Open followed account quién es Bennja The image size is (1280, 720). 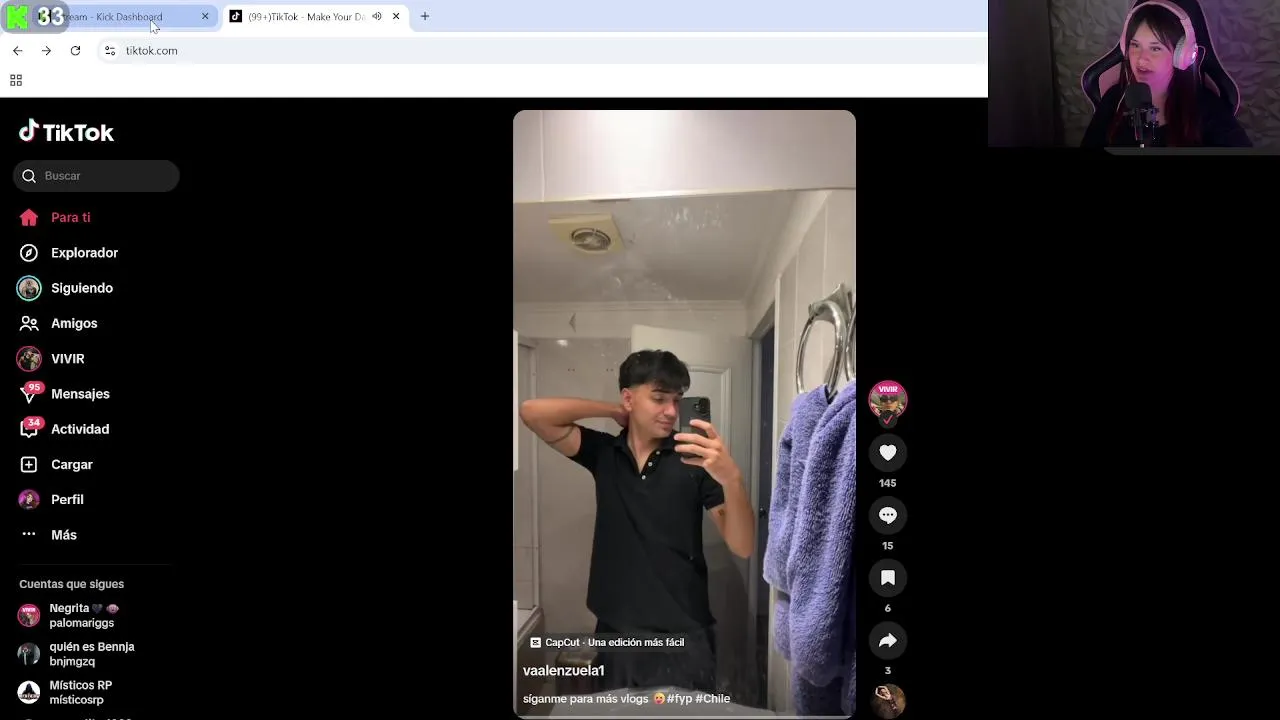(x=90, y=654)
